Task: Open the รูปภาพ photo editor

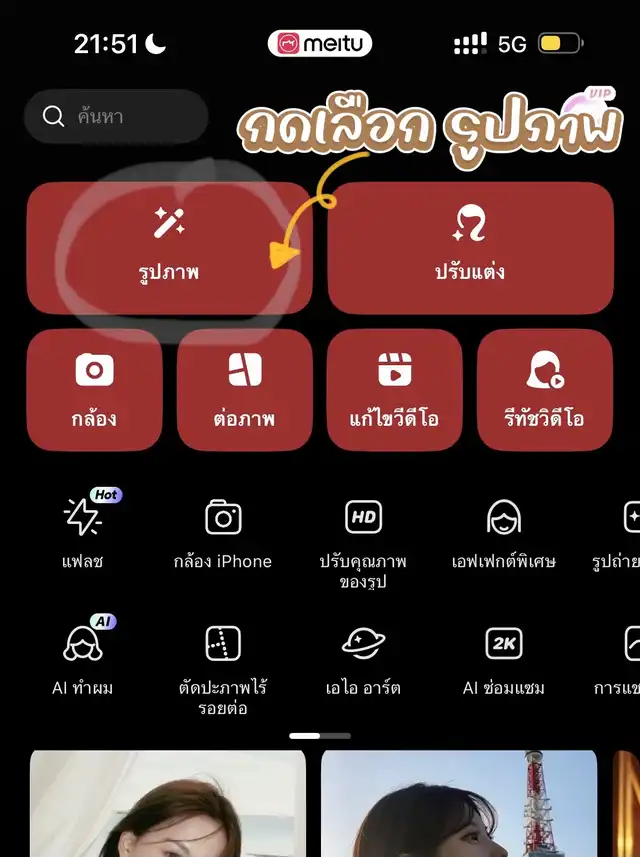Action: [x=169, y=248]
